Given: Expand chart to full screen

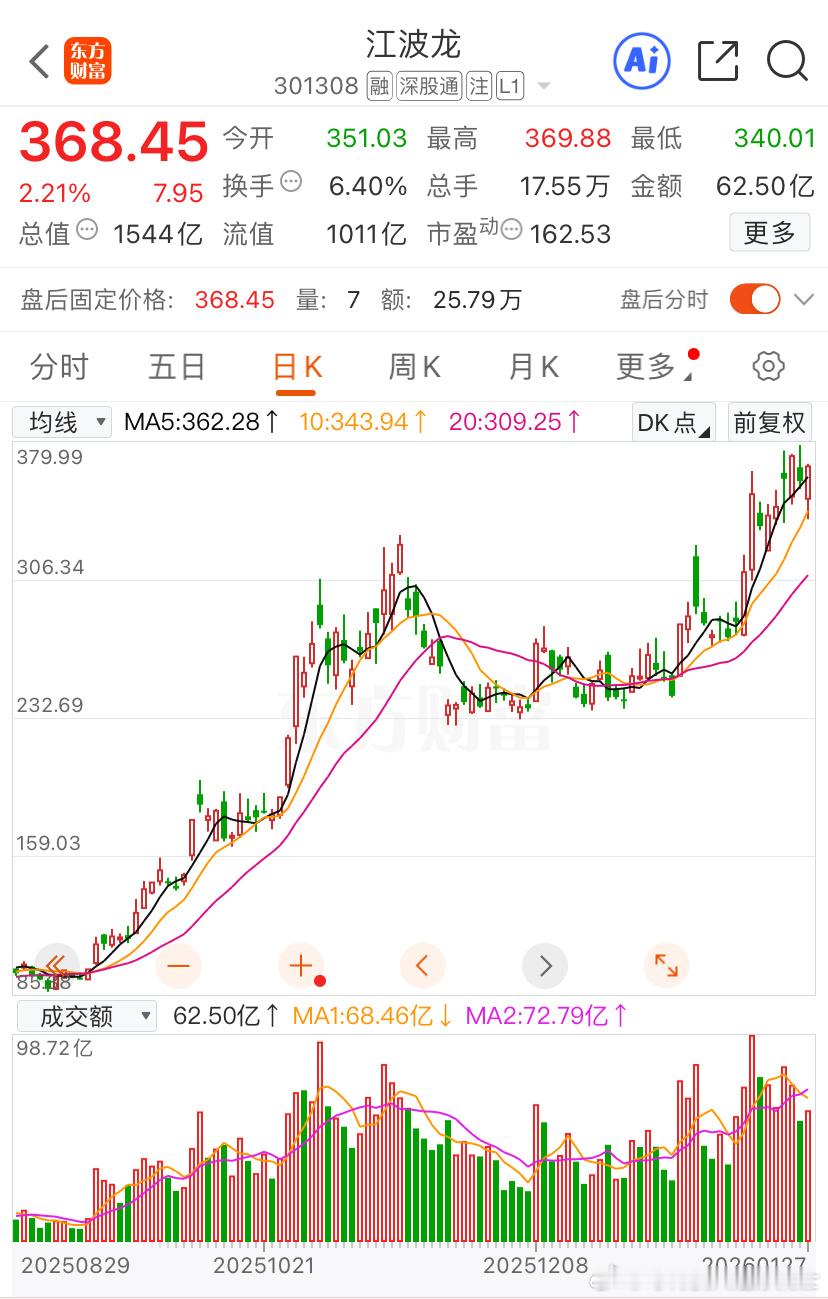Looking at the screenshot, I should pos(666,966).
